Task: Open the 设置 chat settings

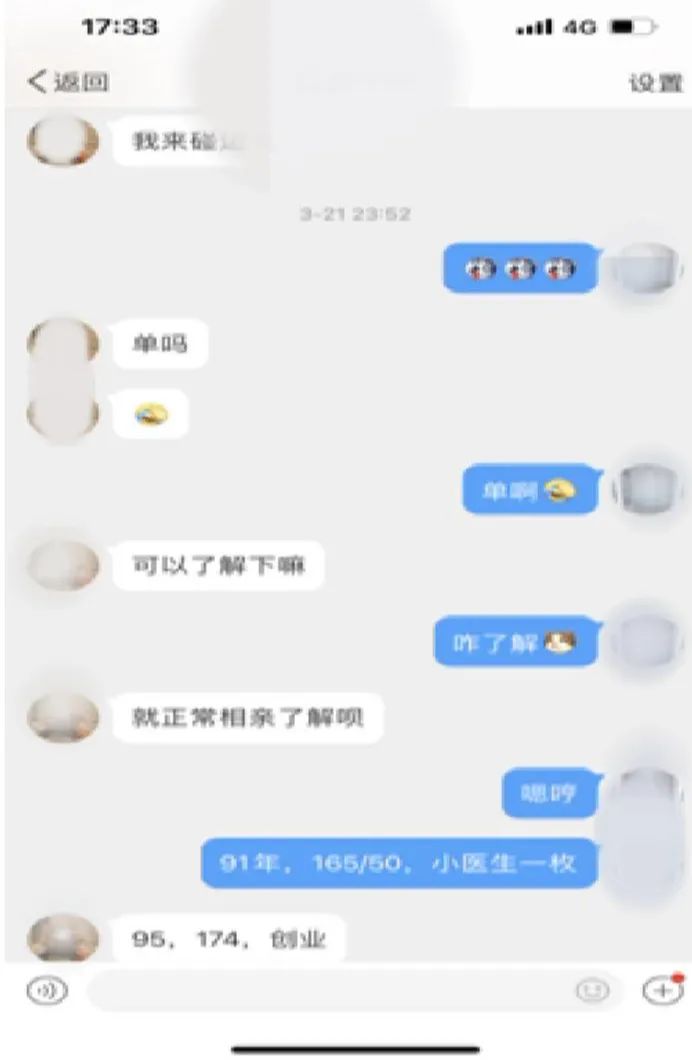Action: click(655, 83)
